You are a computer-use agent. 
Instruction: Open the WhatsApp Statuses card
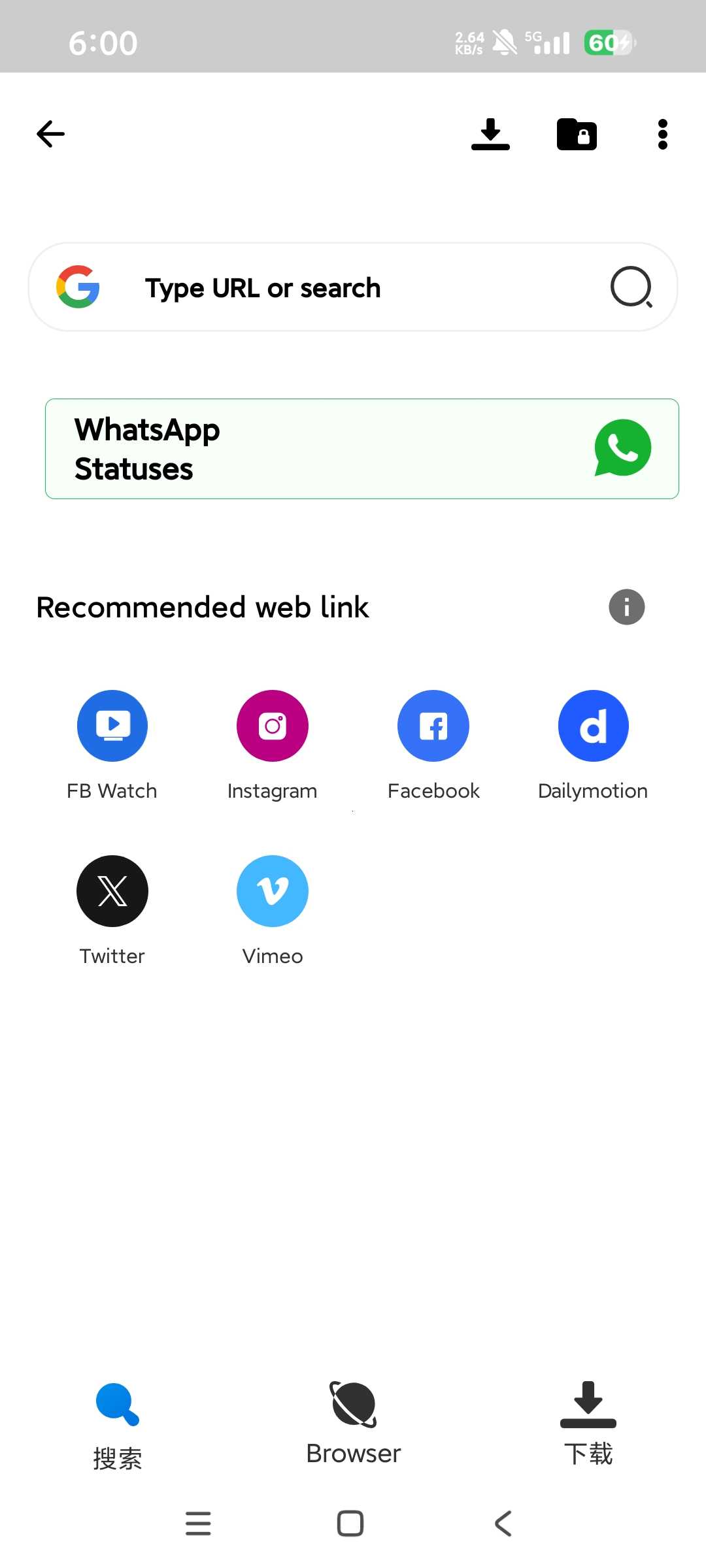pos(361,449)
